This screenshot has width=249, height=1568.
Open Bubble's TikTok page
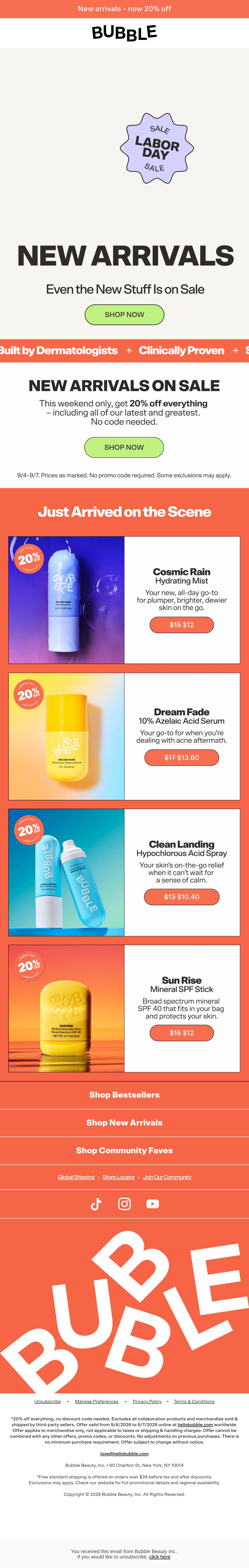[96, 1204]
